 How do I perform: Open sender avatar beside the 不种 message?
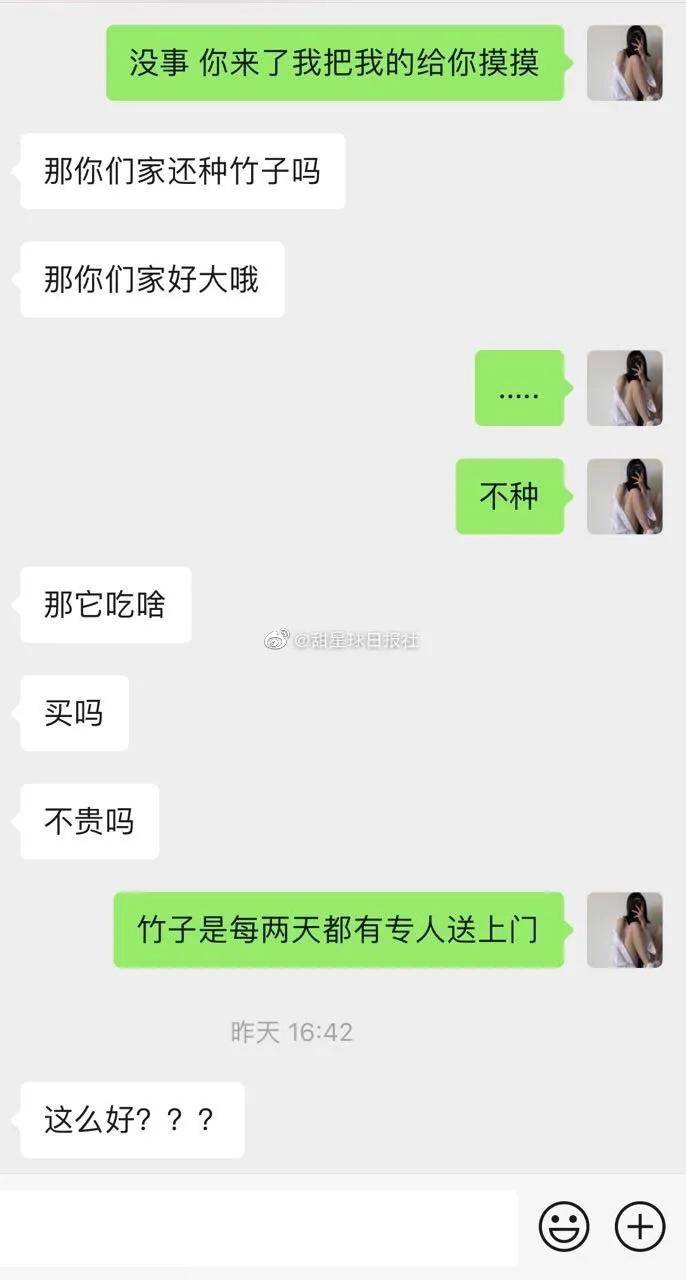coord(624,496)
